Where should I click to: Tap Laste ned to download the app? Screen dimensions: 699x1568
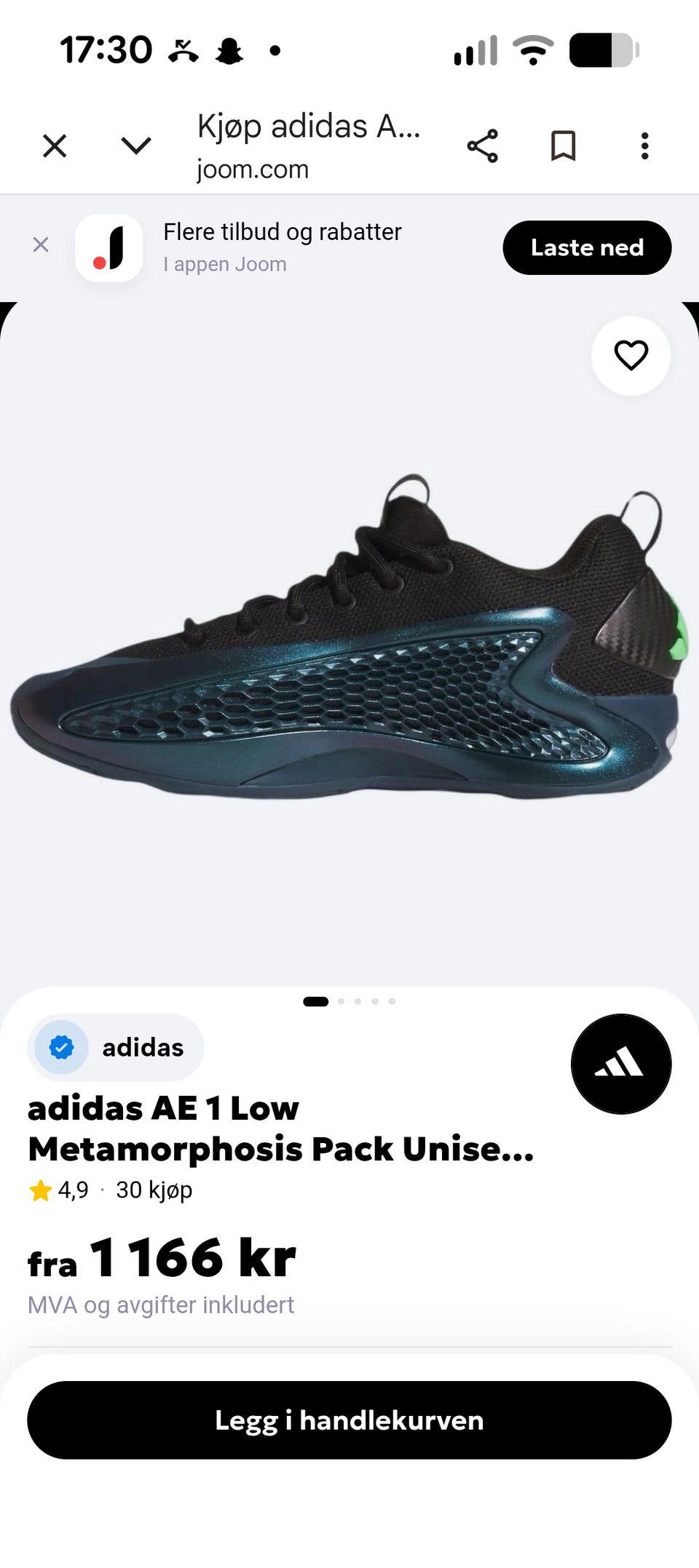coord(587,248)
